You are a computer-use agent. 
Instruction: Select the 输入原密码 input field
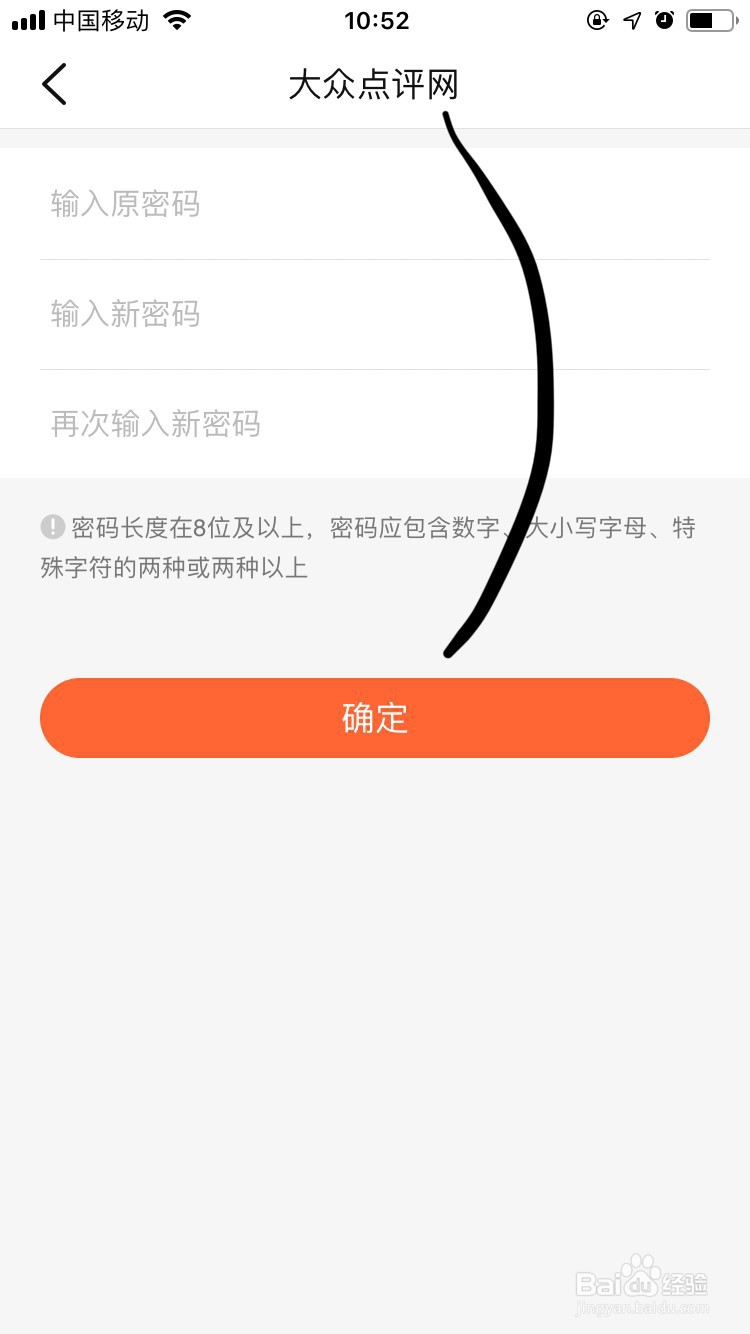pos(200,205)
